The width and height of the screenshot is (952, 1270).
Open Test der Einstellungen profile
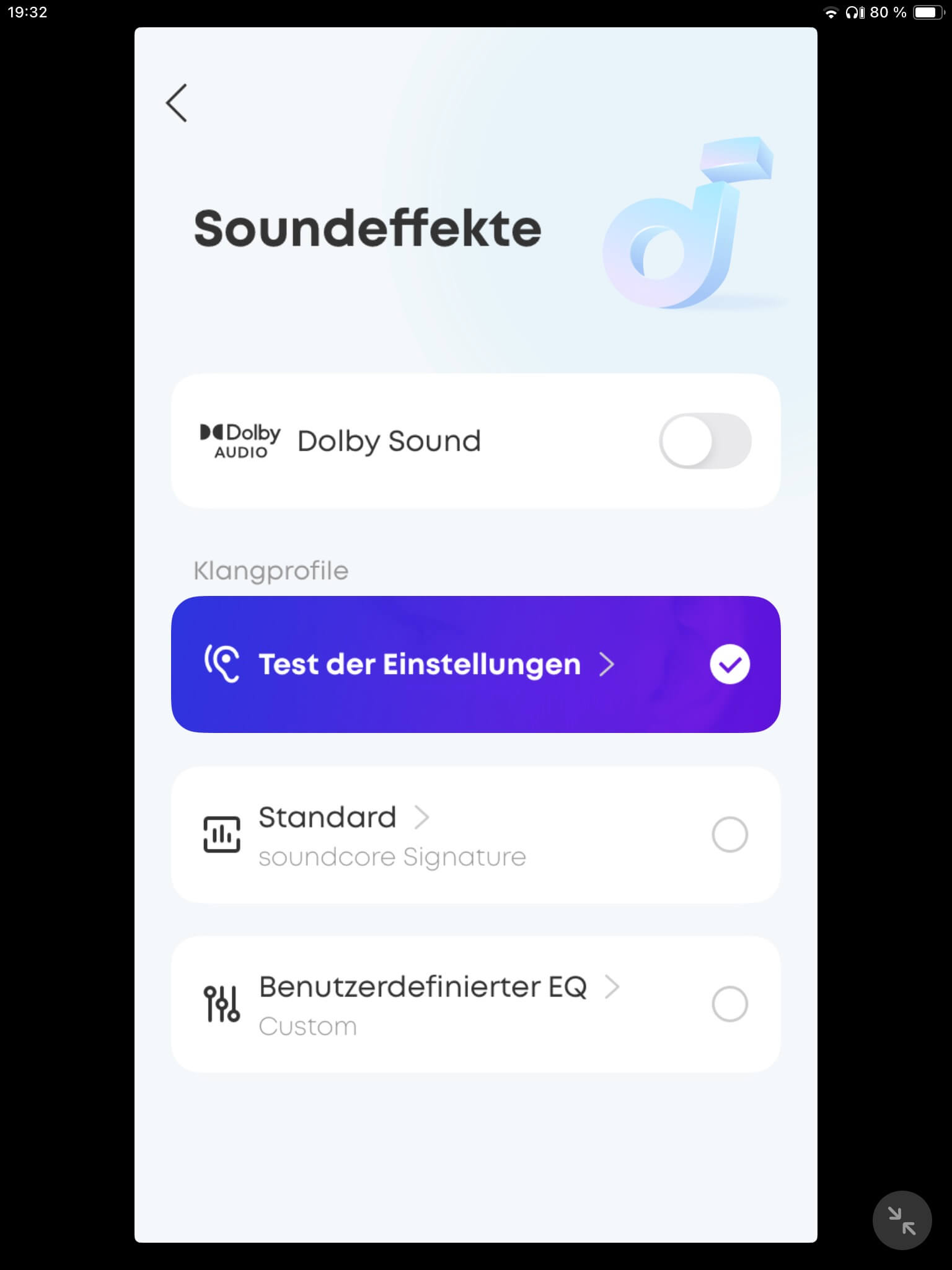click(419, 665)
